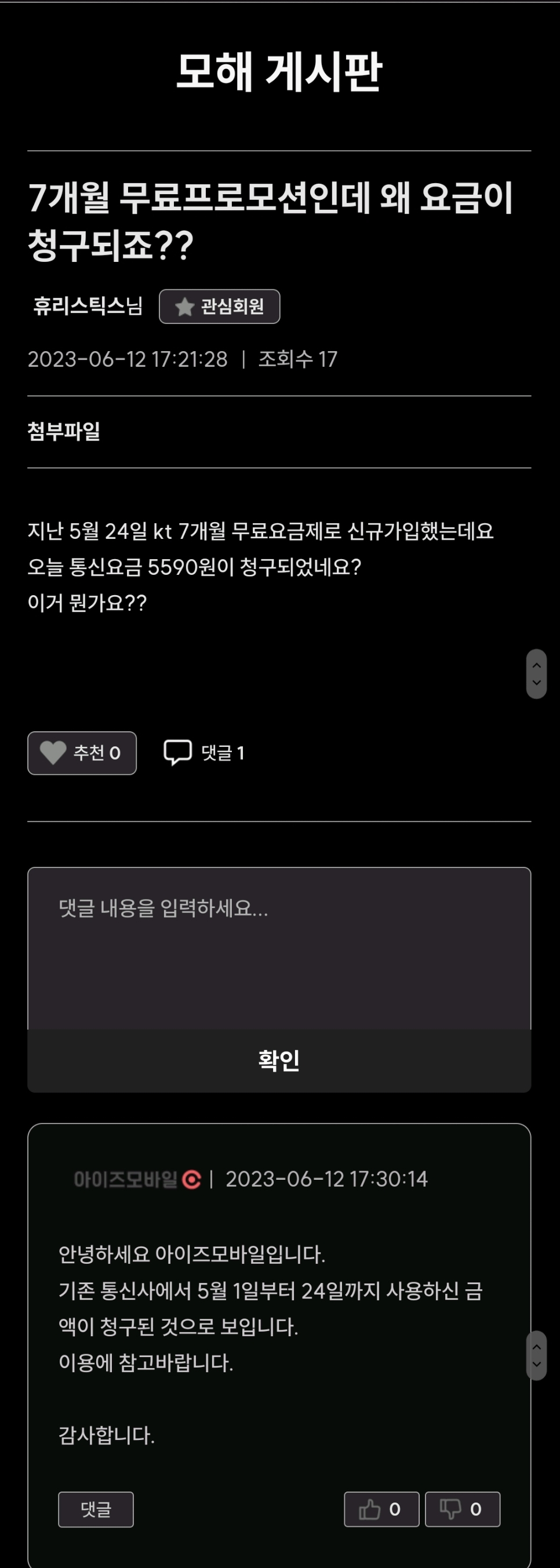Like 아이즈모바일's comment with thumbs up
This screenshot has height=1568, width=560.
381,1509
